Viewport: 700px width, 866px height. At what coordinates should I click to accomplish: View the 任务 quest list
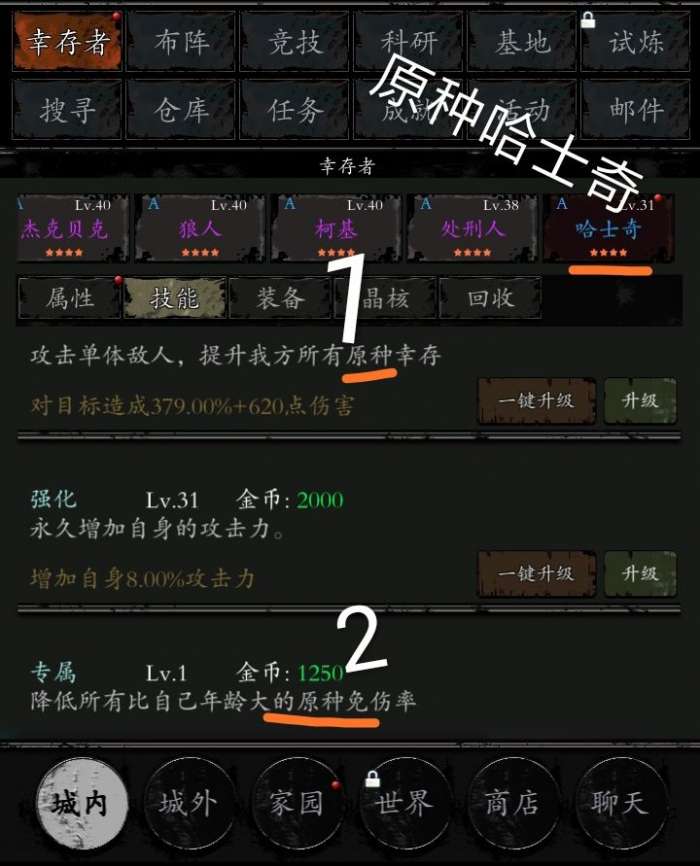click(295, 108)
